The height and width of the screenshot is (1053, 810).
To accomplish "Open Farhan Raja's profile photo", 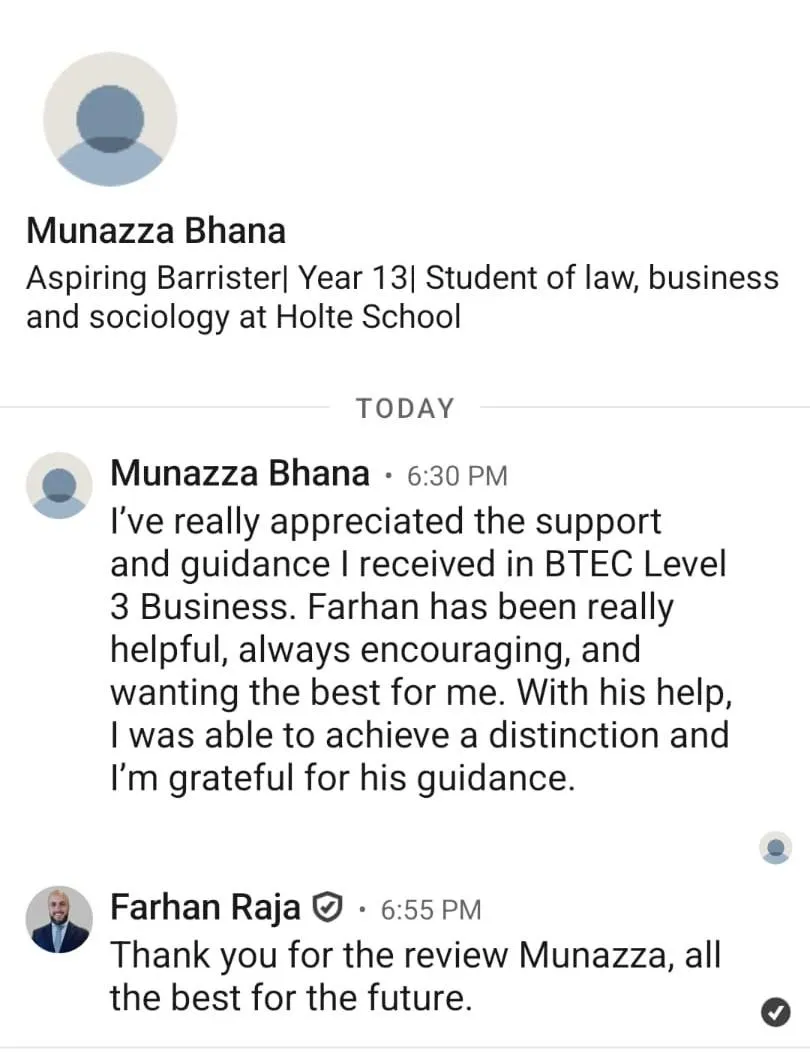I will 59,919.
